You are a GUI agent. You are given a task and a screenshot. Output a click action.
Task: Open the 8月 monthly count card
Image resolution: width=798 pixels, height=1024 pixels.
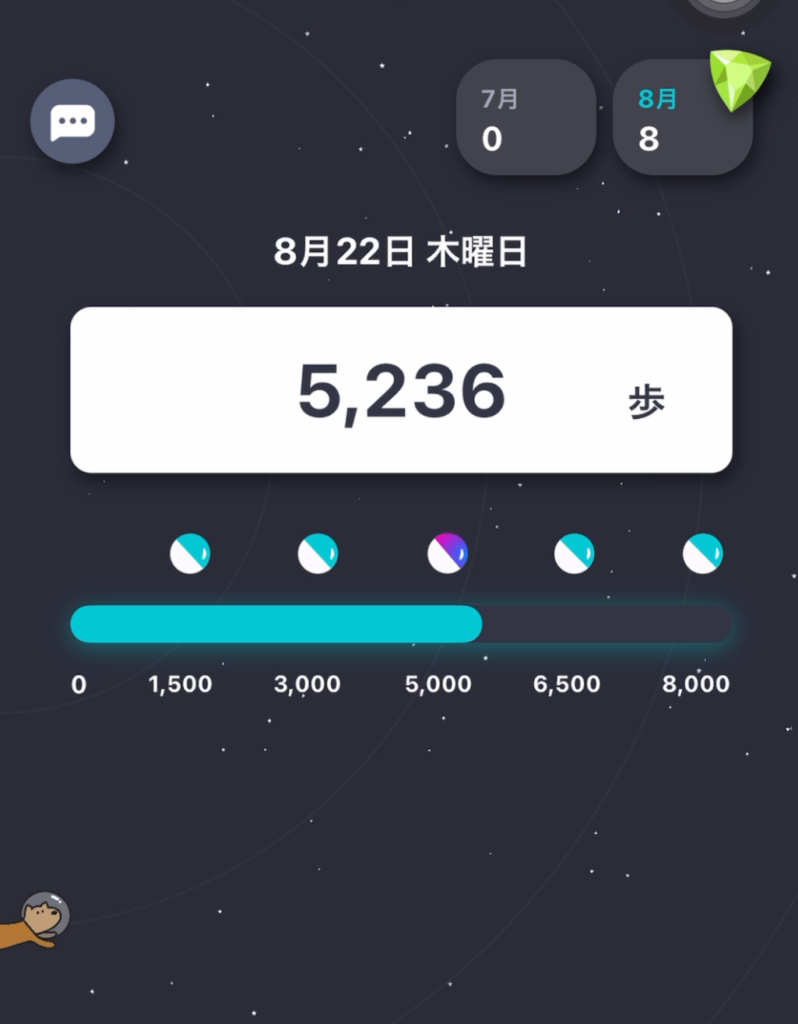click(x=681, y=118)
